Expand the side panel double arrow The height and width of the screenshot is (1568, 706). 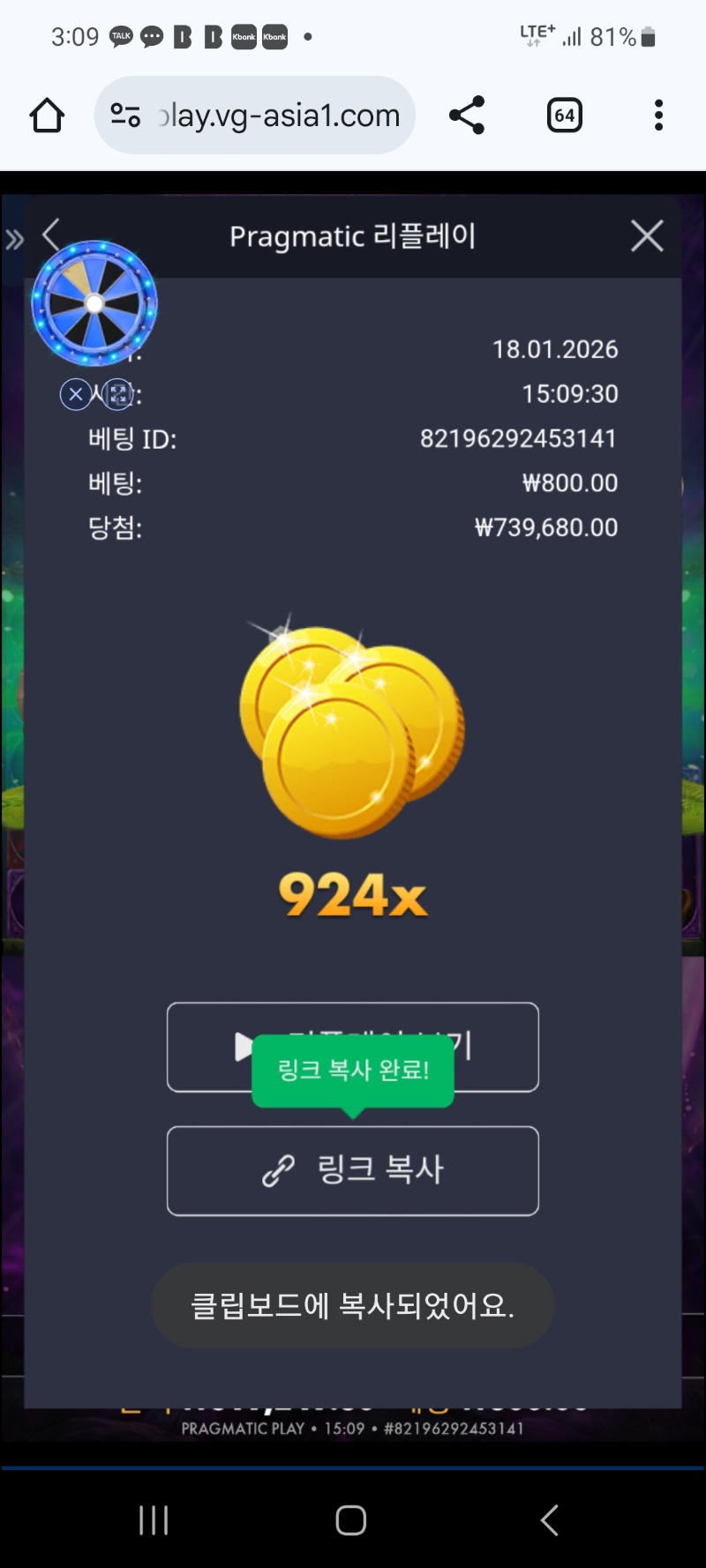(14, 239)
